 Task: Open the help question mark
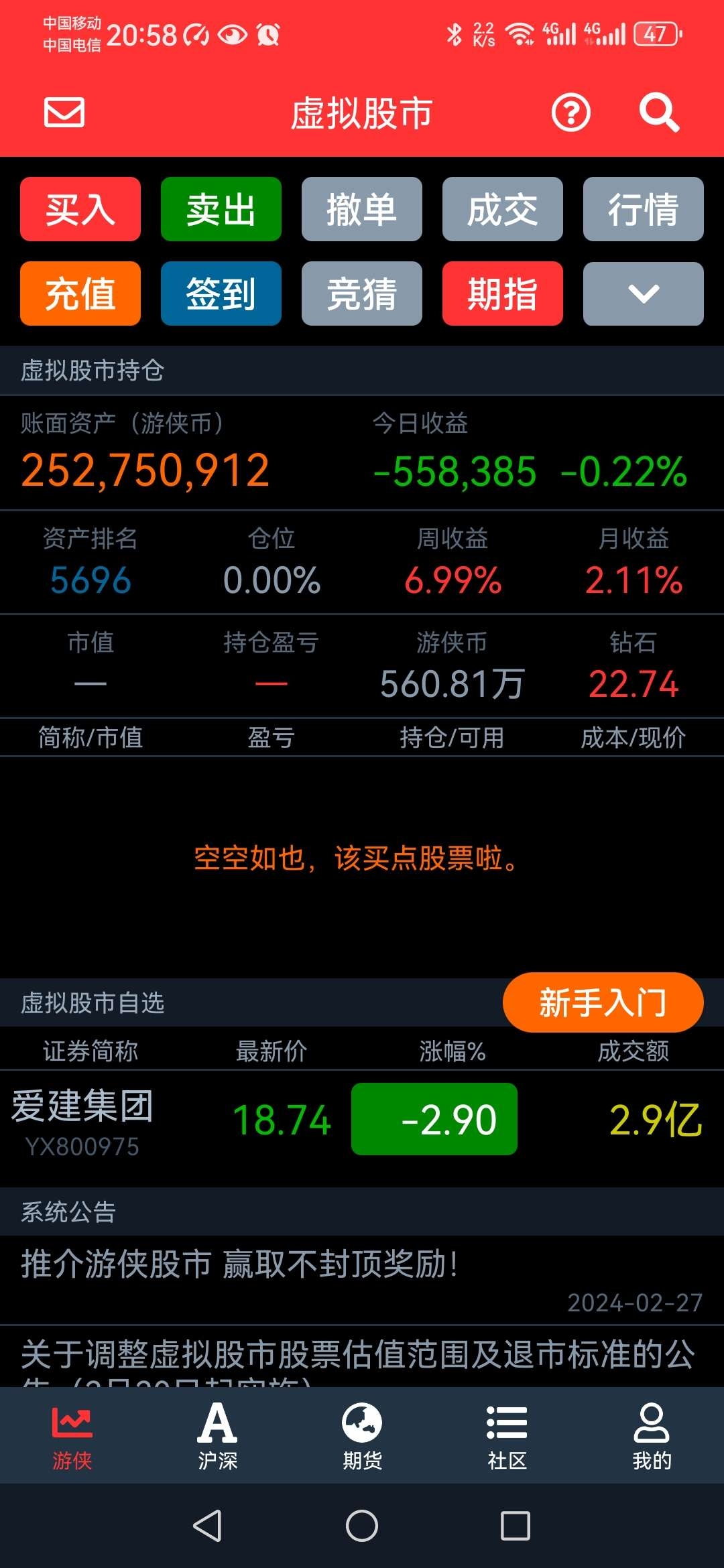click(x=570, y=112)
